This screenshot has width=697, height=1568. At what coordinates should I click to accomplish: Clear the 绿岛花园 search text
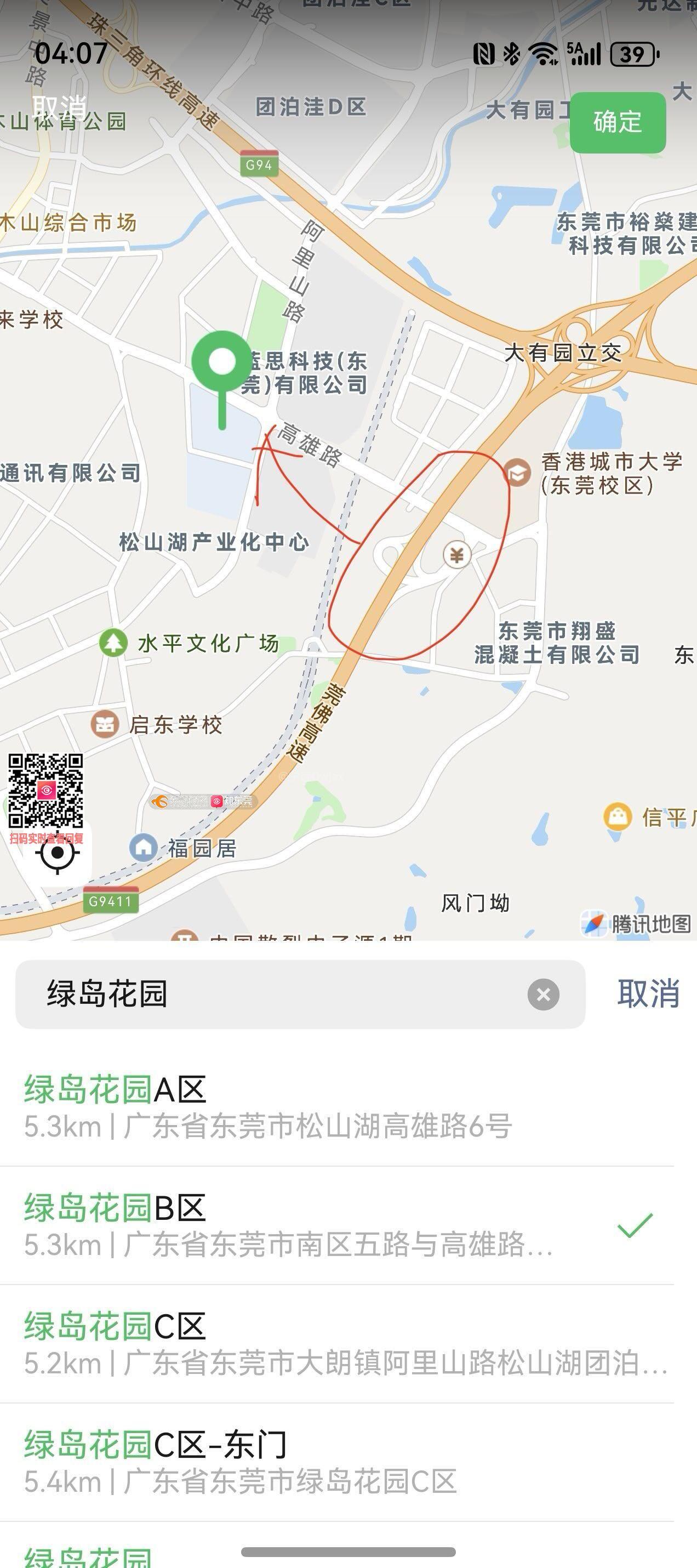(x=543, y=995)
